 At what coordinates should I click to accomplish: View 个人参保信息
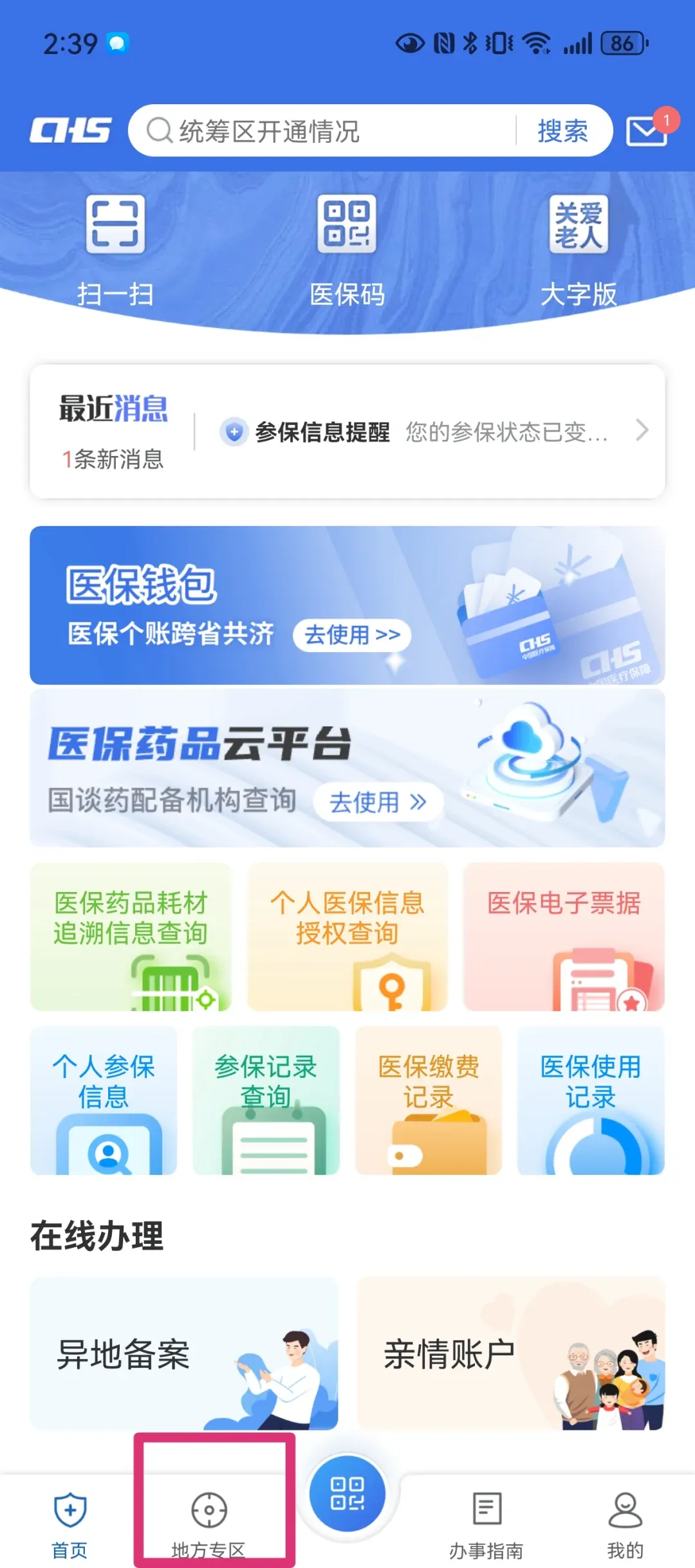[104, 1100]
